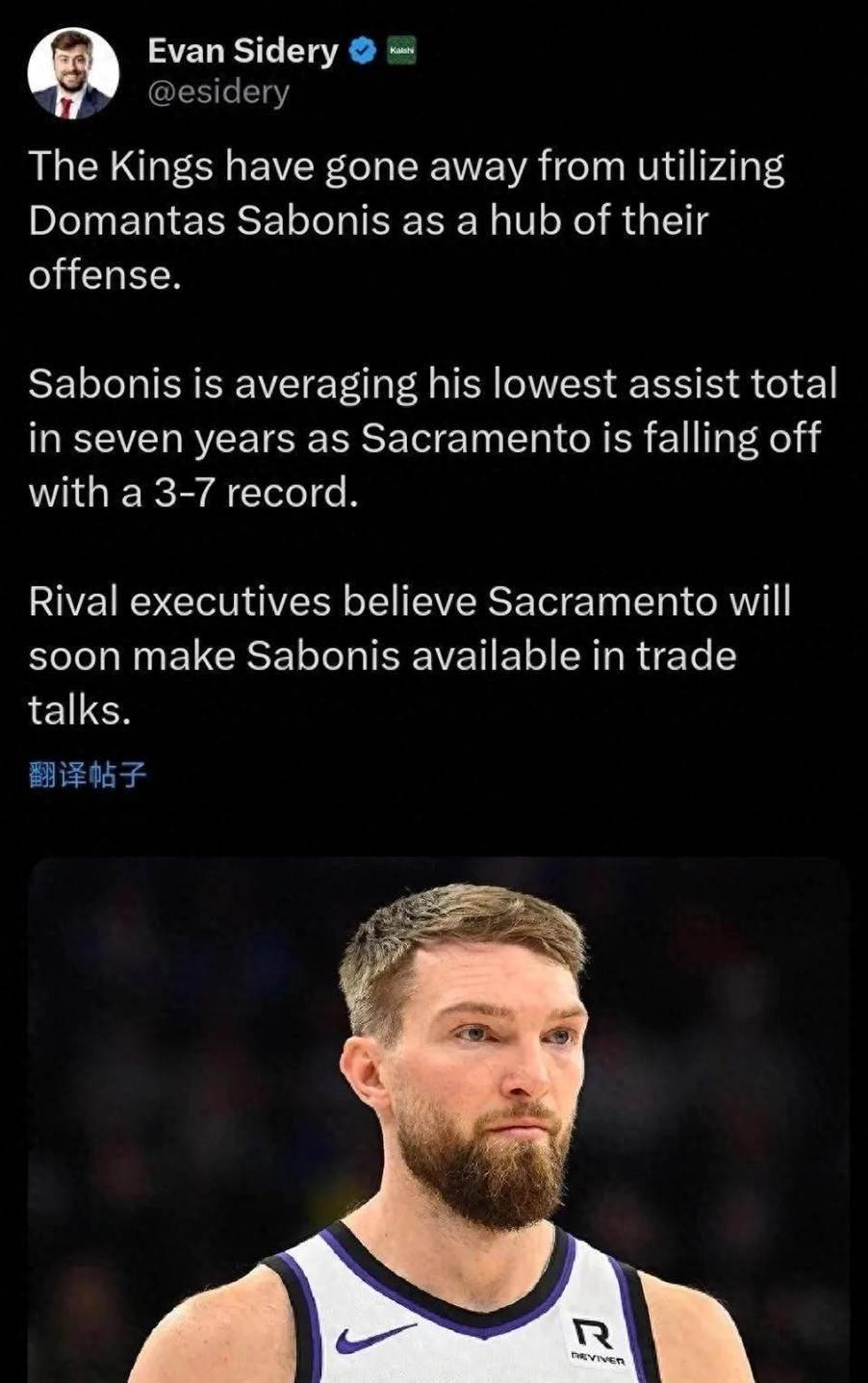
Task: Open the attached Sabonis photo
Action: [439, 1116]
